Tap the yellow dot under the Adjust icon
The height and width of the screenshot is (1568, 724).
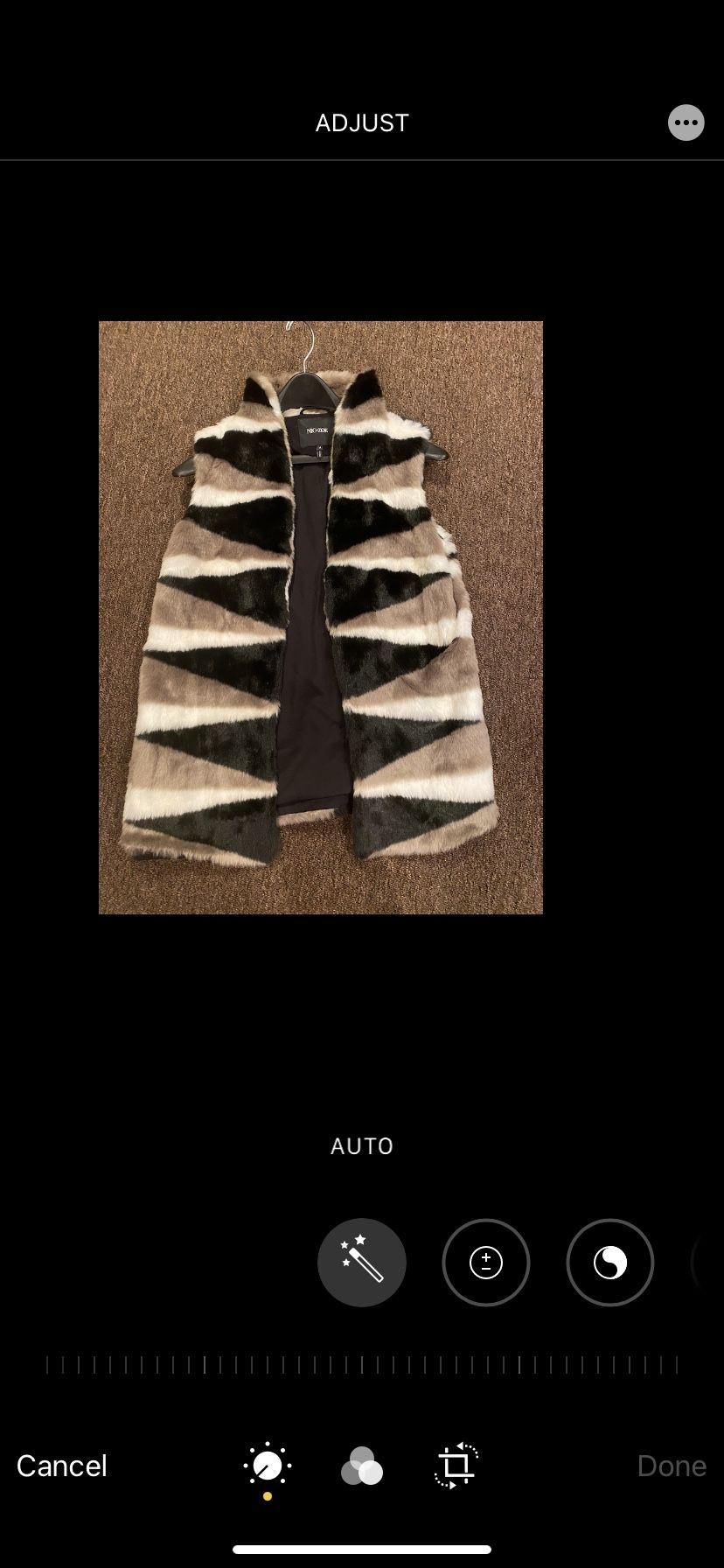266,1494
